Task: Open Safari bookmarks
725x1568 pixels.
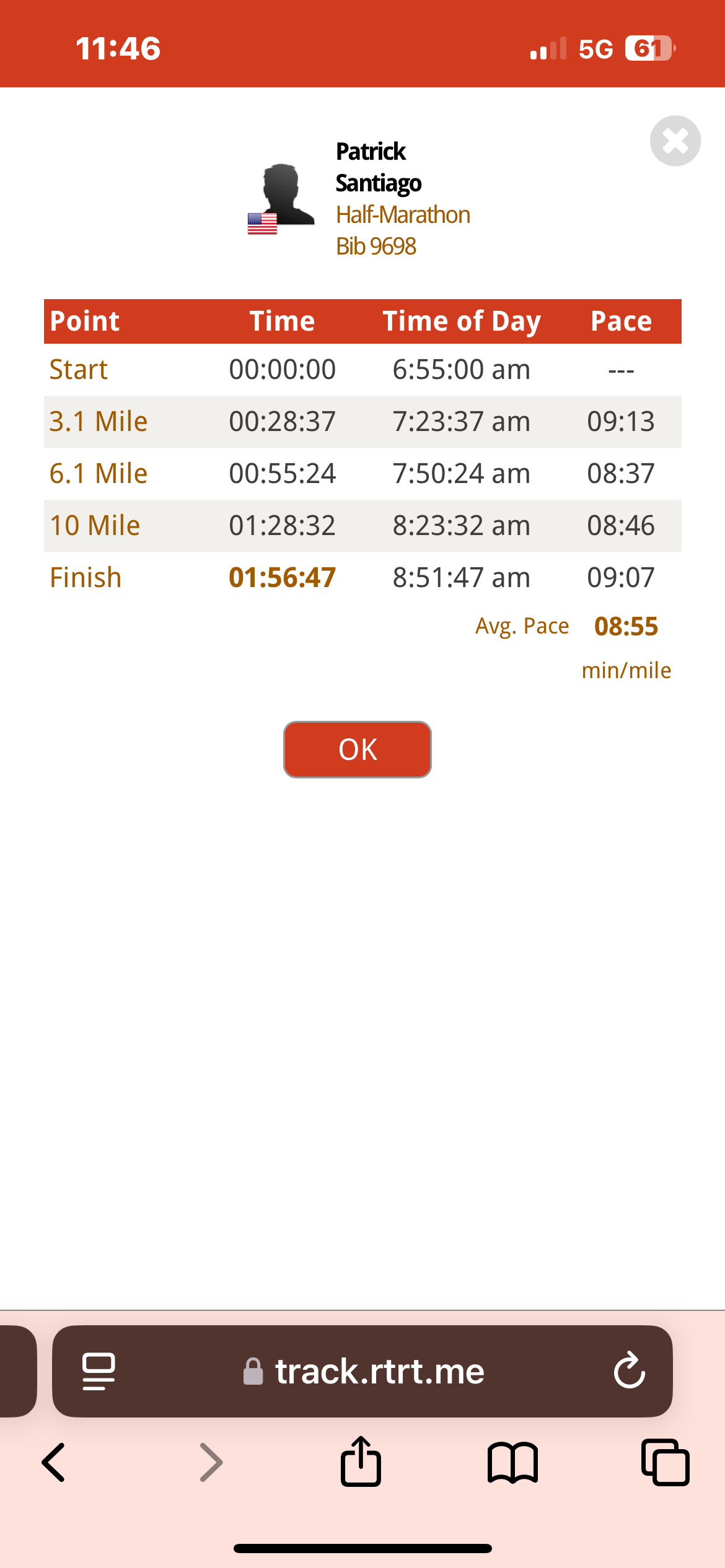Action: pyautogui.click(x=513, y=1463)
